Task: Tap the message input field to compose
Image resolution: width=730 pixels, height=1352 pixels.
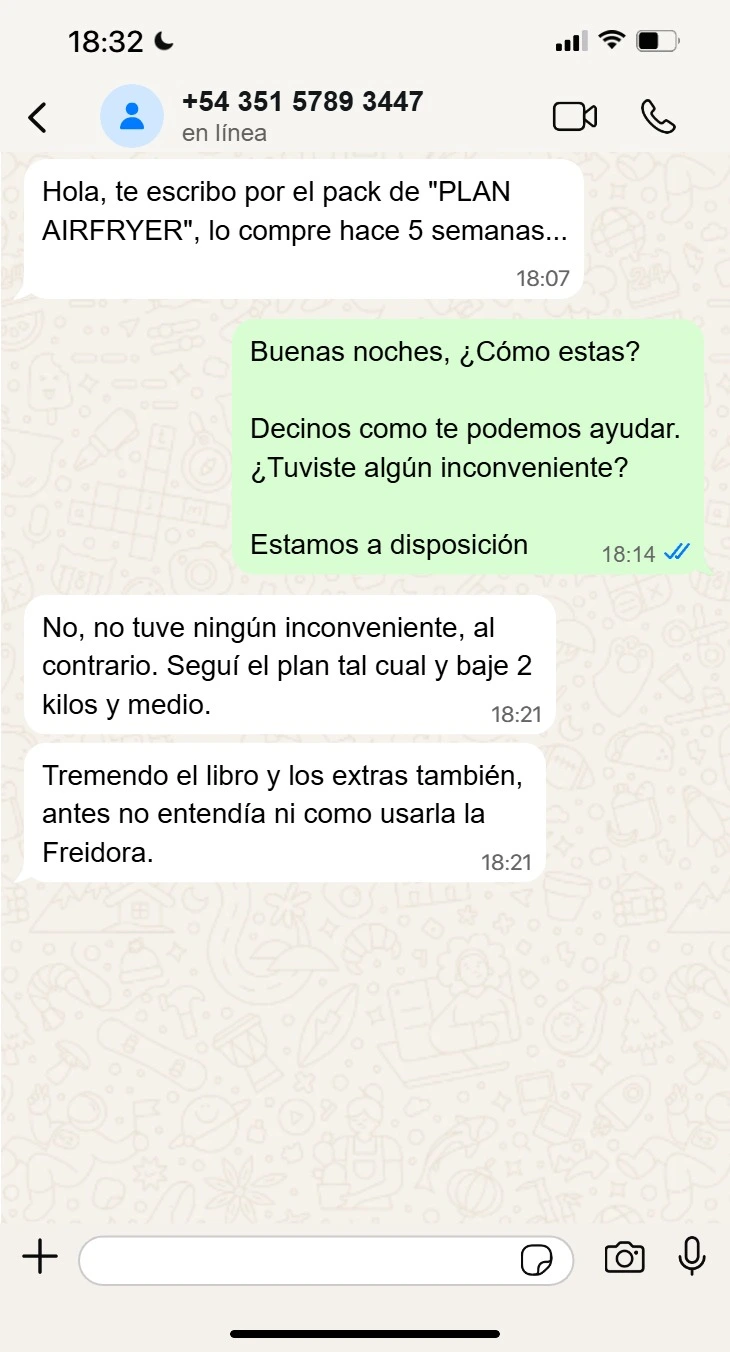Action: (x=300, y=1258)
